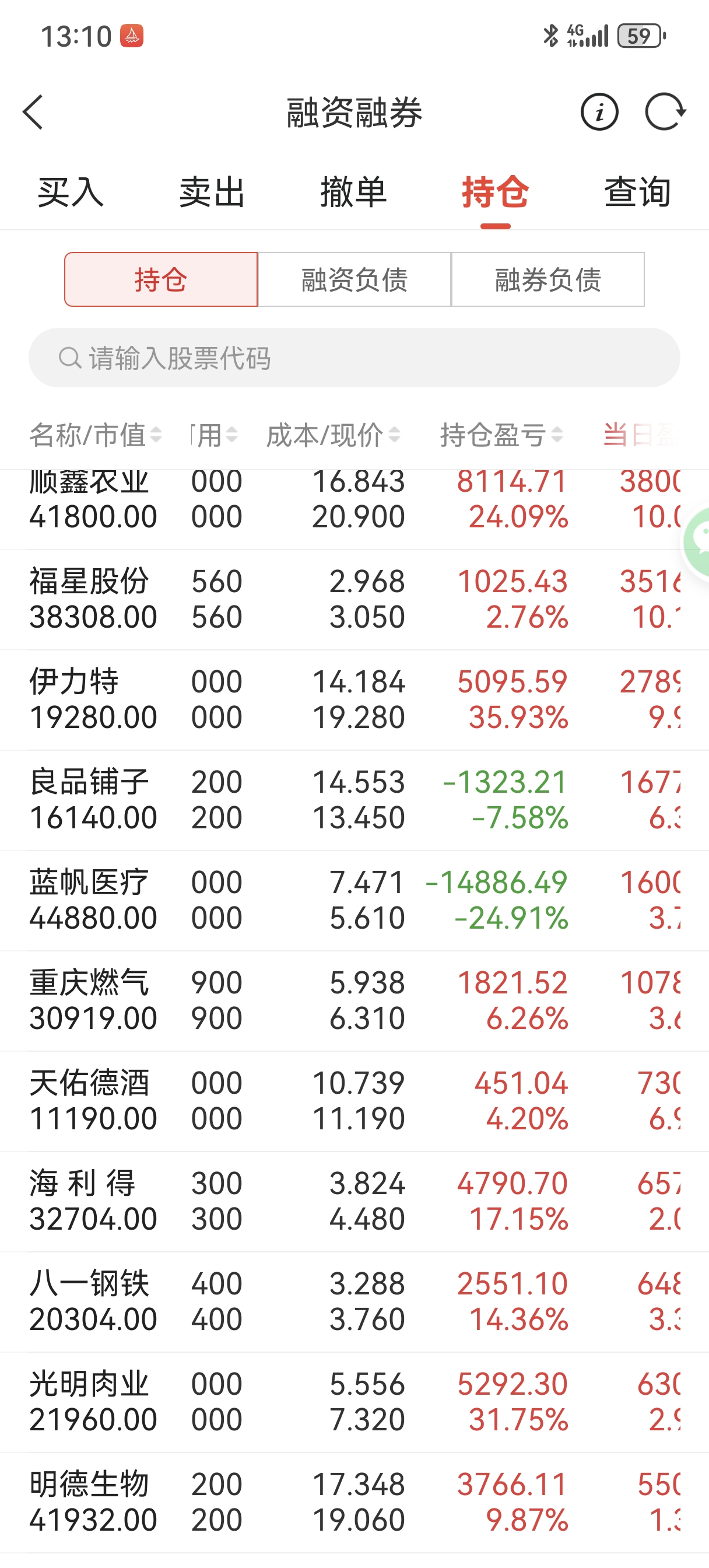Open the 重庆燃气 holding row
The image size is (709, 1568).
[304, 1000]
